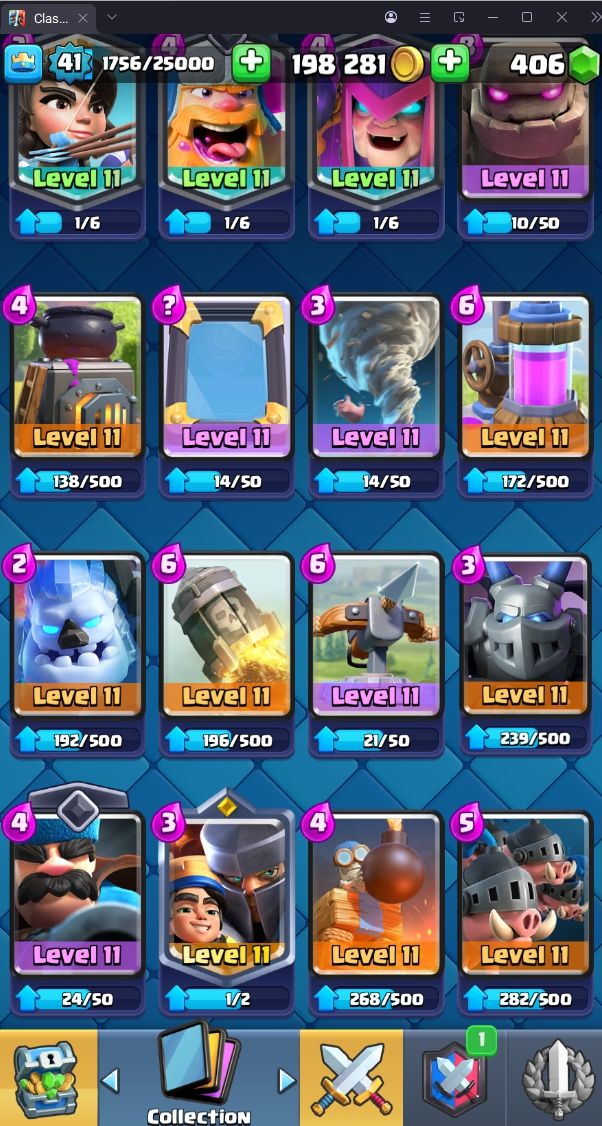The image size is (602, 1126).
Task: Open the Clan tab with green badge
Action: pos(454,1079)
